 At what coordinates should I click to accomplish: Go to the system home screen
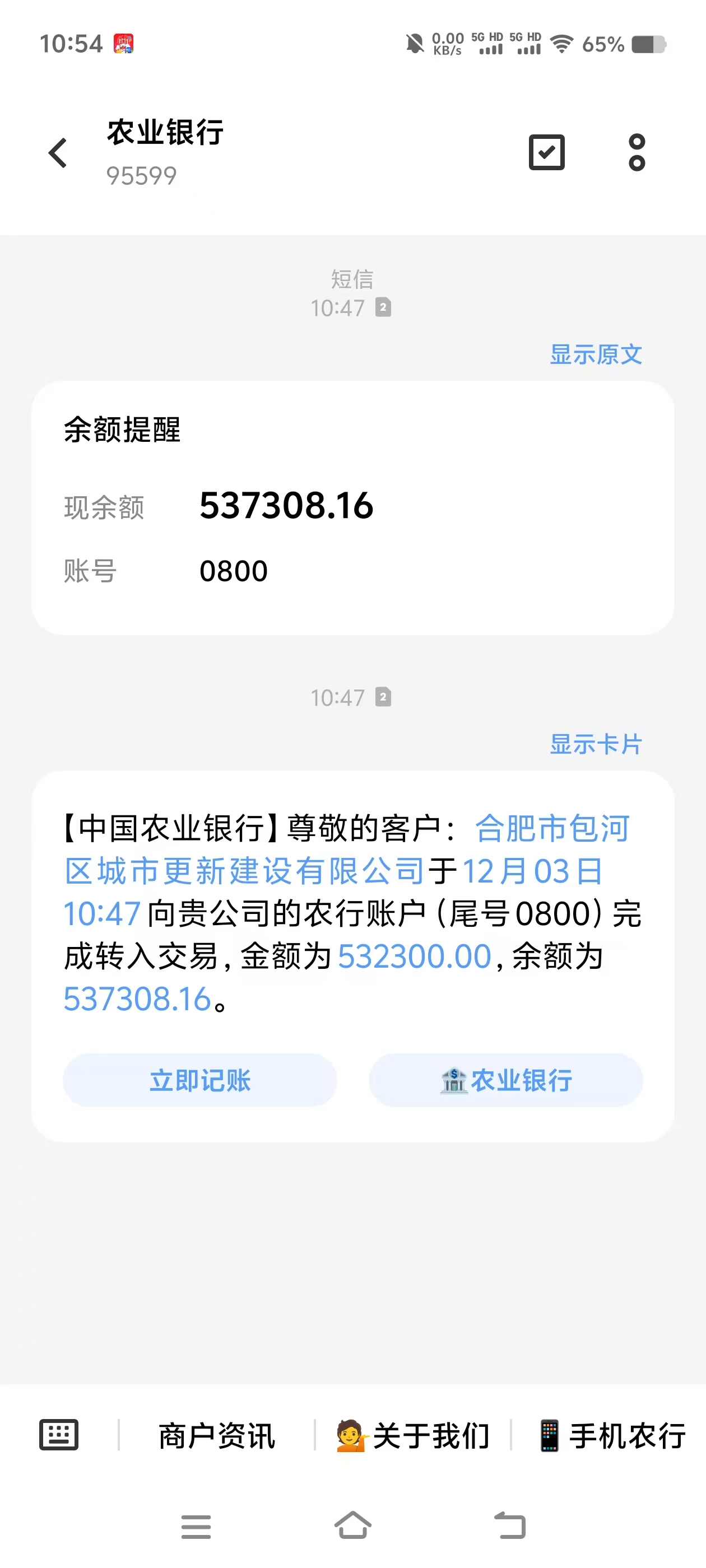[352, 1525]
